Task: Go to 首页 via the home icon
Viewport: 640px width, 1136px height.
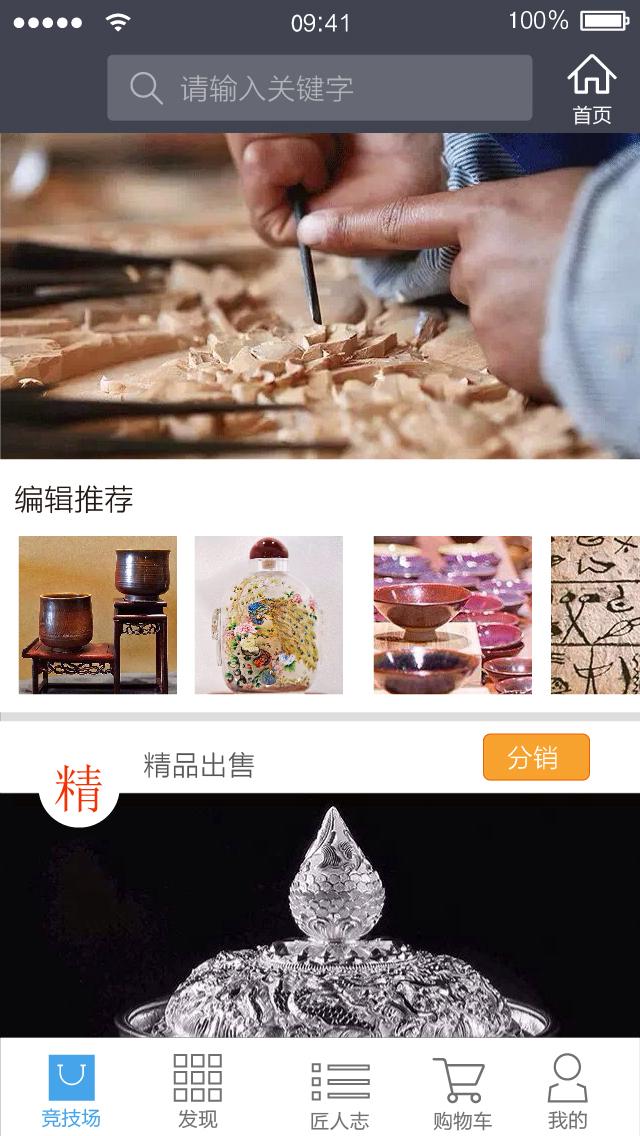Action: coord(592,89)
